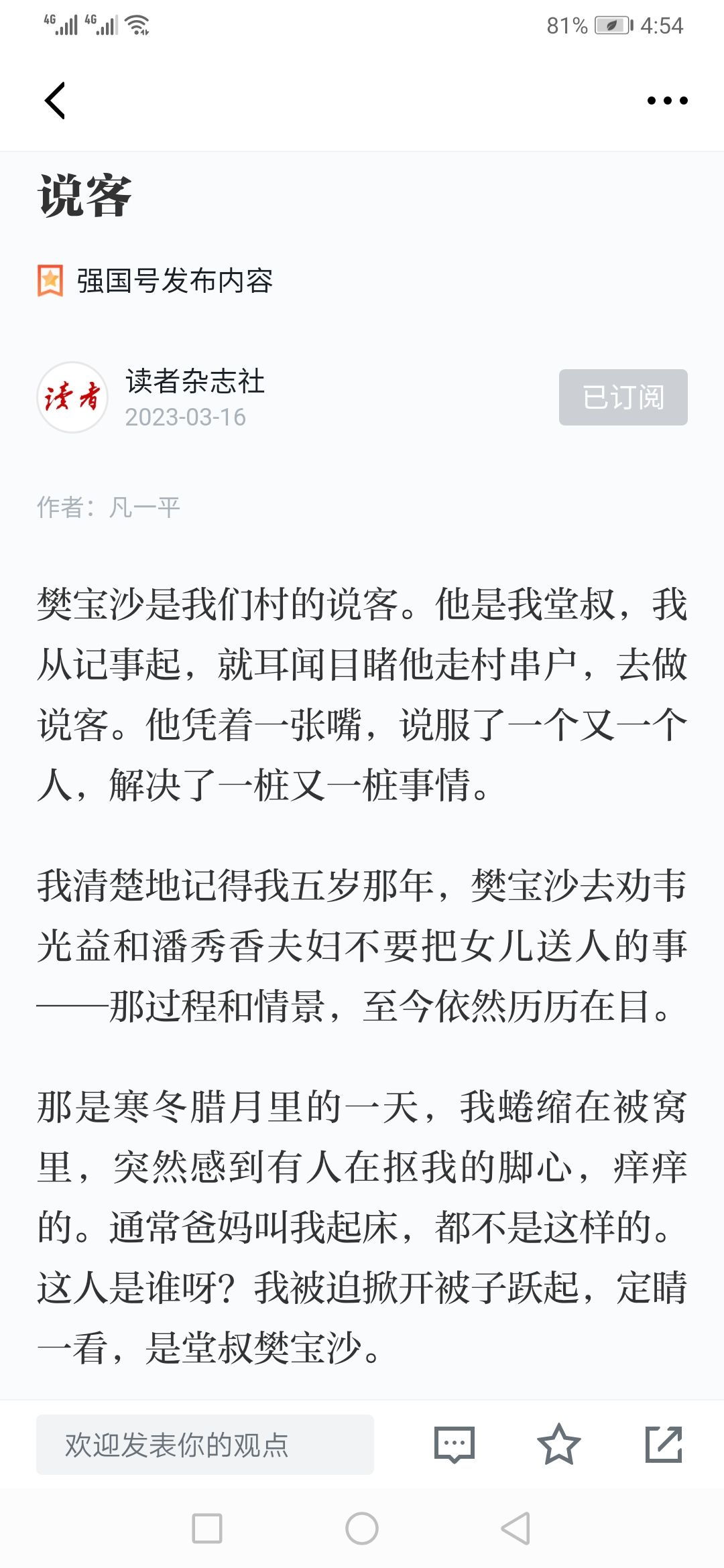
Task: Open the 读者杂志社 publisher profile avatar
Action: [x=72, y=397]
